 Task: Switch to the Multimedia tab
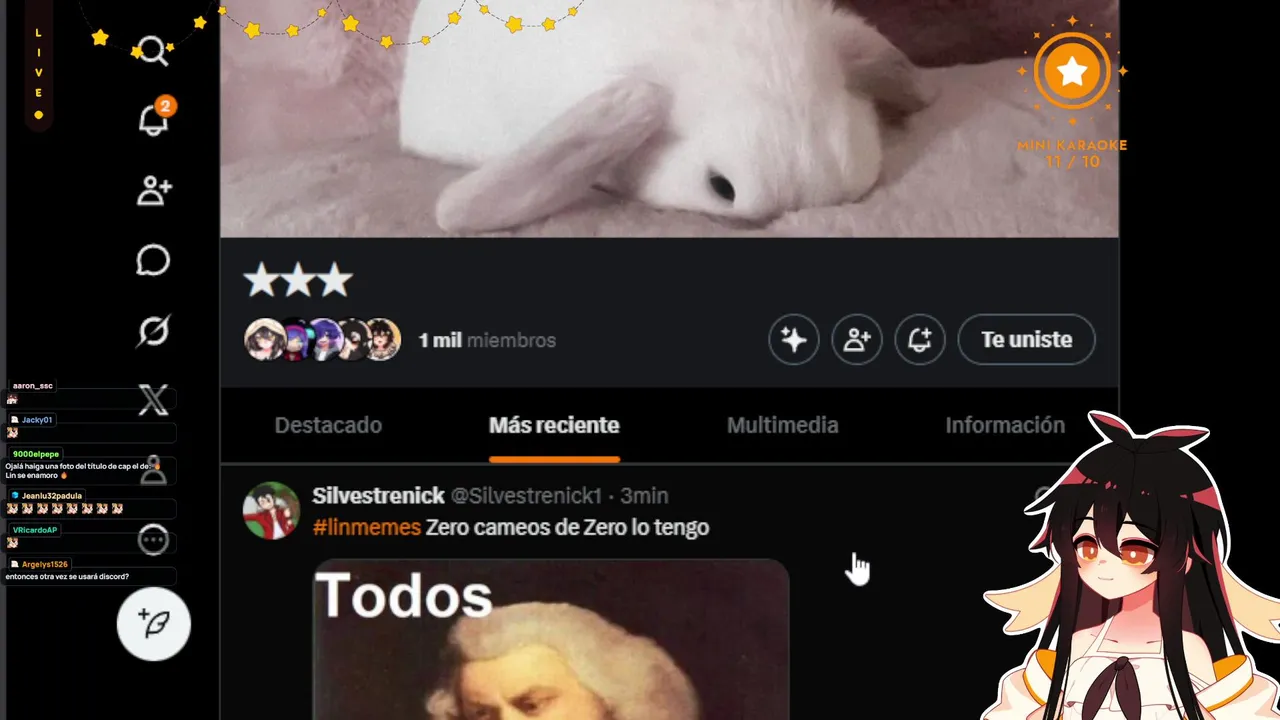point(782,426)
